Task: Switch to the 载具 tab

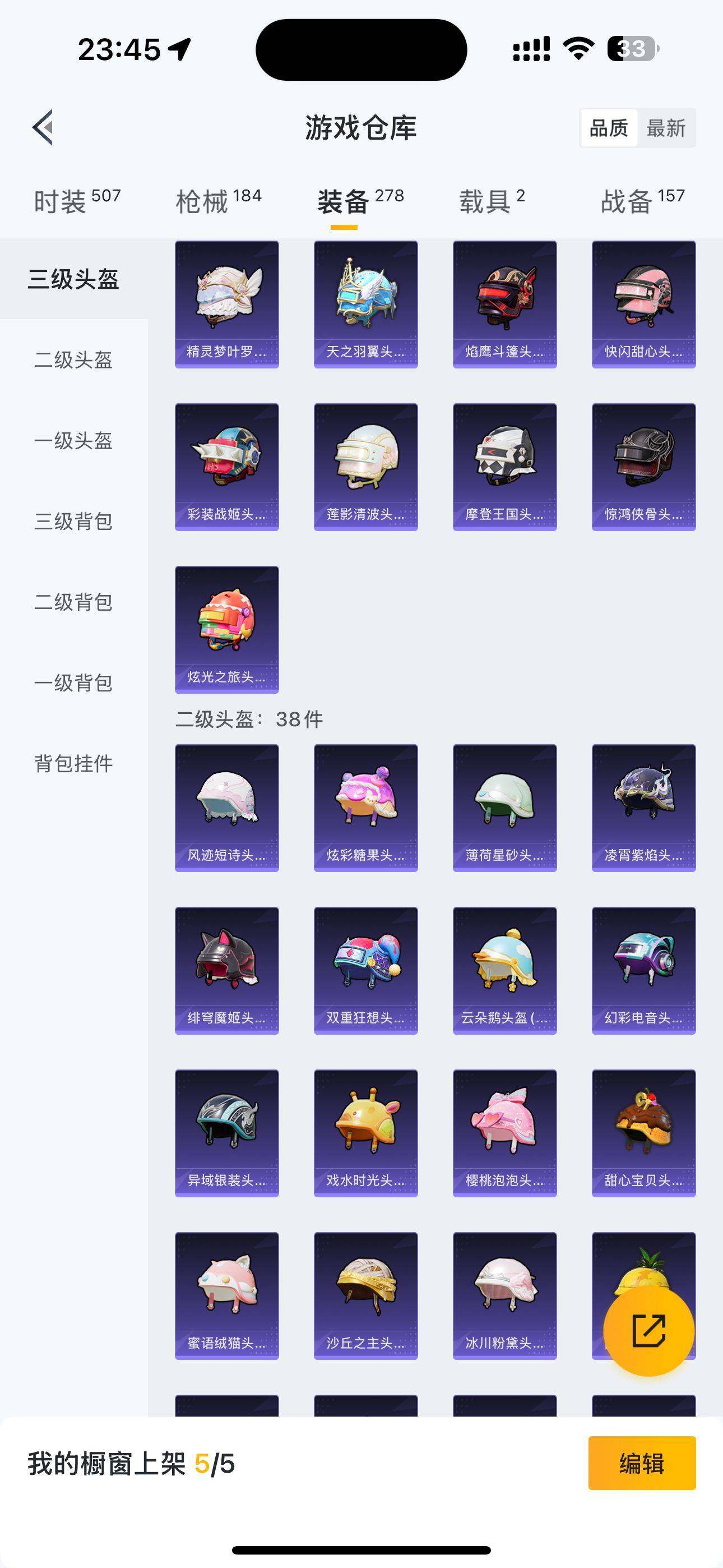Action: [x=492, y=201]
